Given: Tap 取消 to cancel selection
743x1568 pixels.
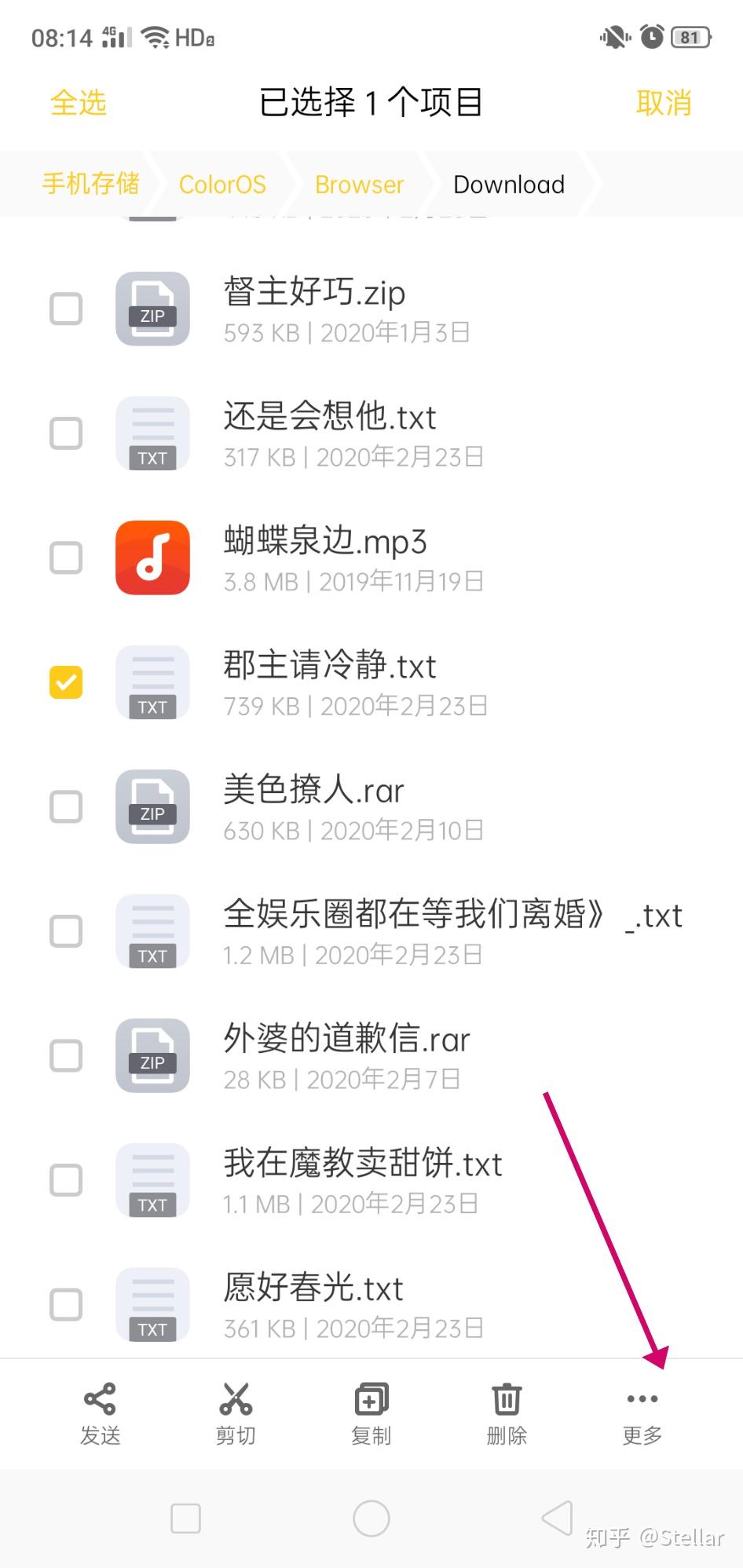Looking at the screenshot, I should click(x=664, y=103).
